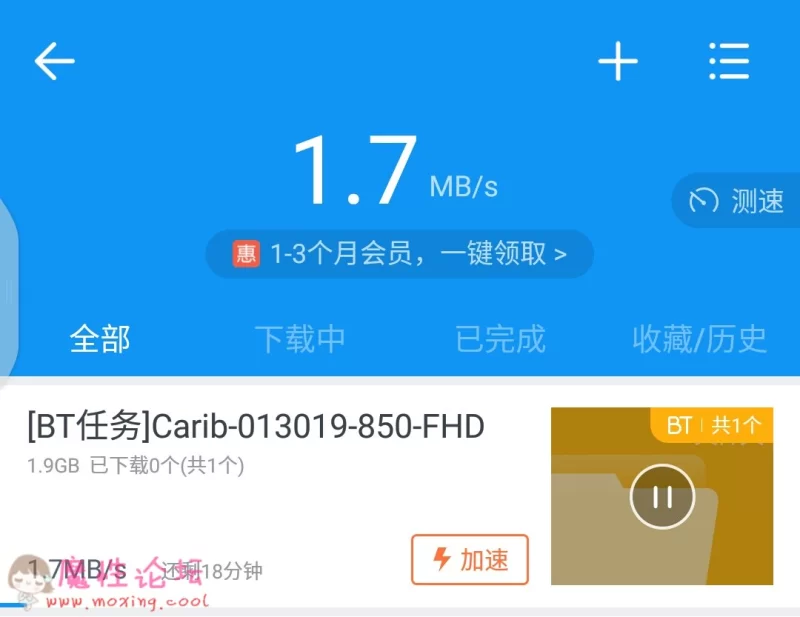Open the list menu icon
800x617 pixels.
click(729, 62)
